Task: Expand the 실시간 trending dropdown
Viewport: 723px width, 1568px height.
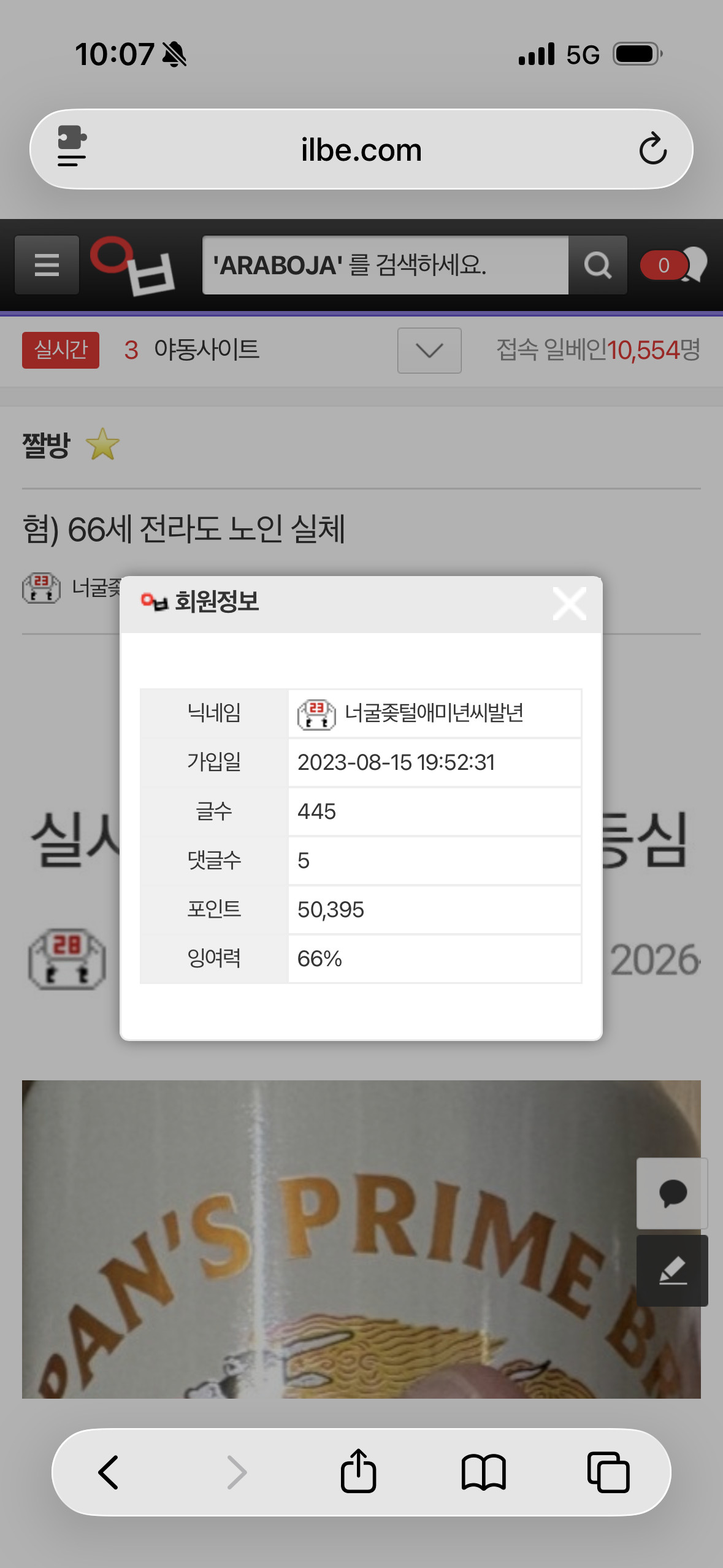Action: pyautogui.click(x=429, y=350)
